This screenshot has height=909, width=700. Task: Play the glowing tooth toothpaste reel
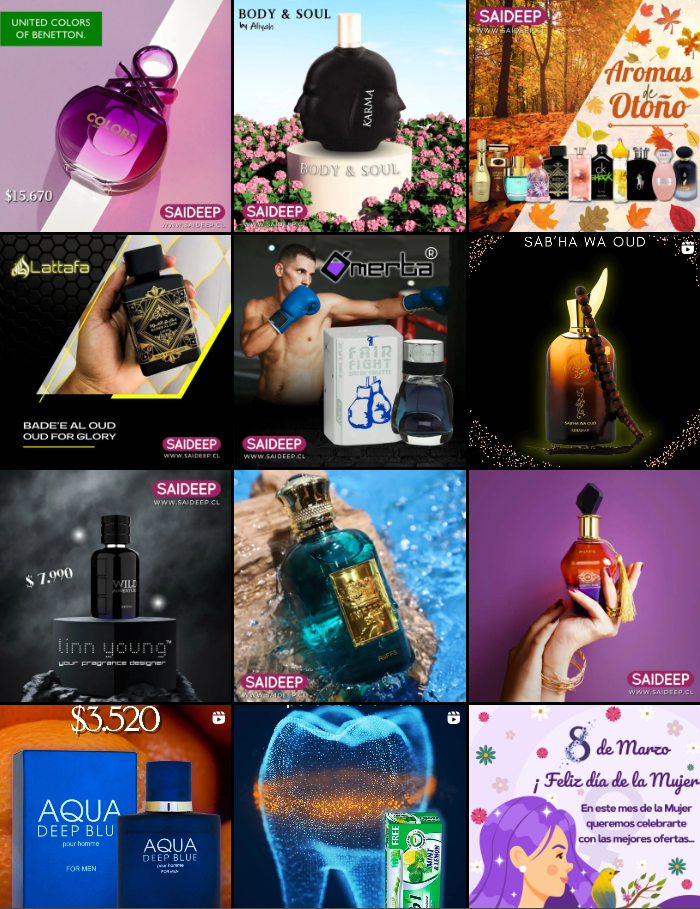pos(349,806)
